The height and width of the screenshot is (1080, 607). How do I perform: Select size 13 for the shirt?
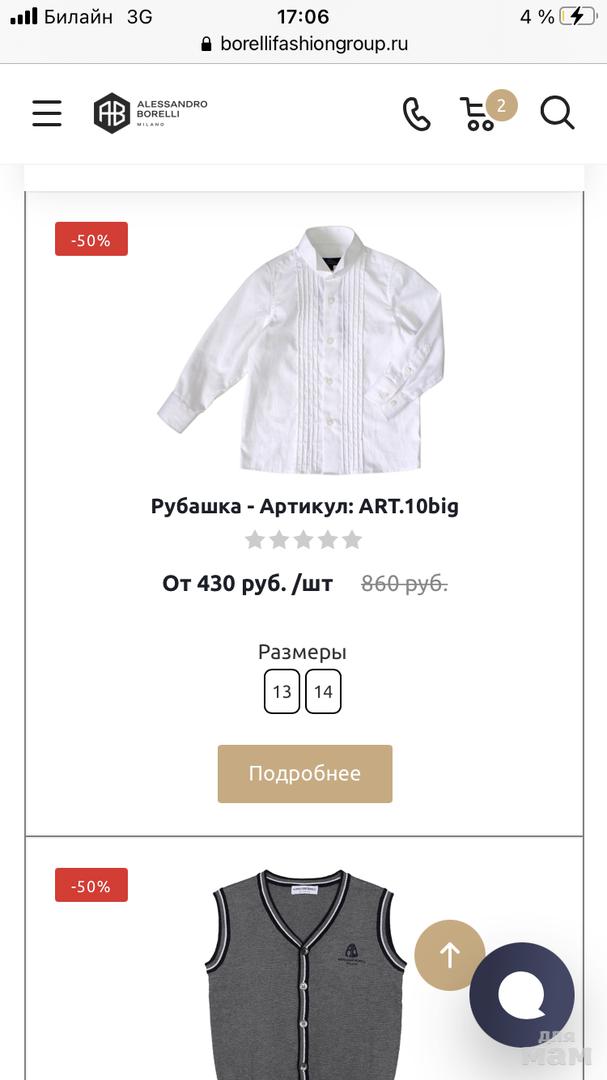(x=282, y=692)
